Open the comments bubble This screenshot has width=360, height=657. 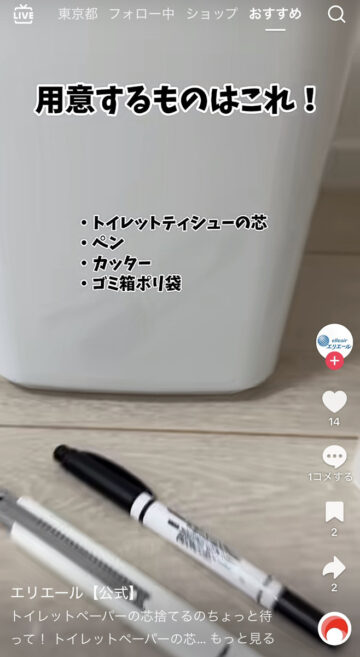tap(334, 457)
